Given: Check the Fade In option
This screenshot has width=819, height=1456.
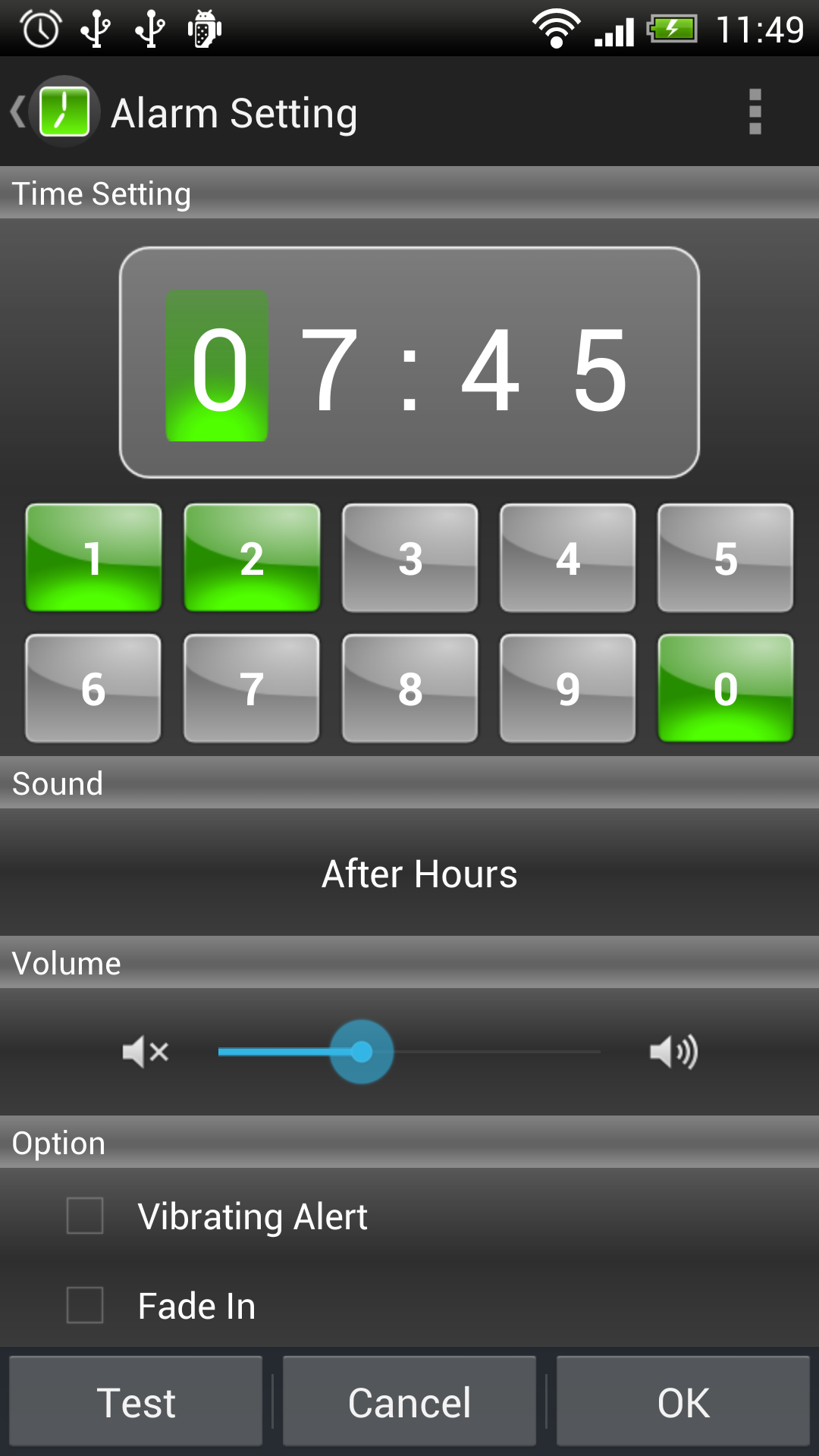Looking at the screenshot, I should [85, 1305].
